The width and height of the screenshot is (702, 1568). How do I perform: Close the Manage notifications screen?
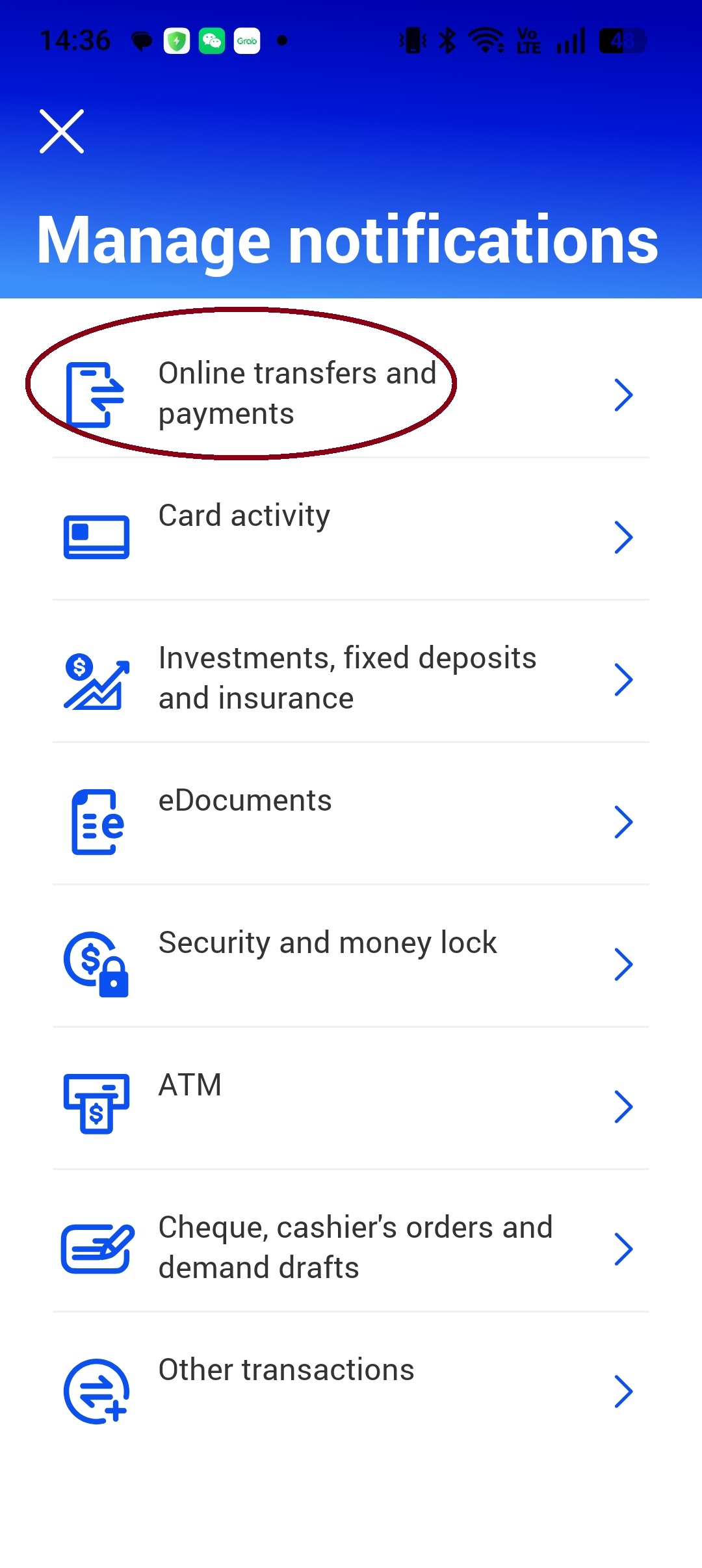click(62, 131)
